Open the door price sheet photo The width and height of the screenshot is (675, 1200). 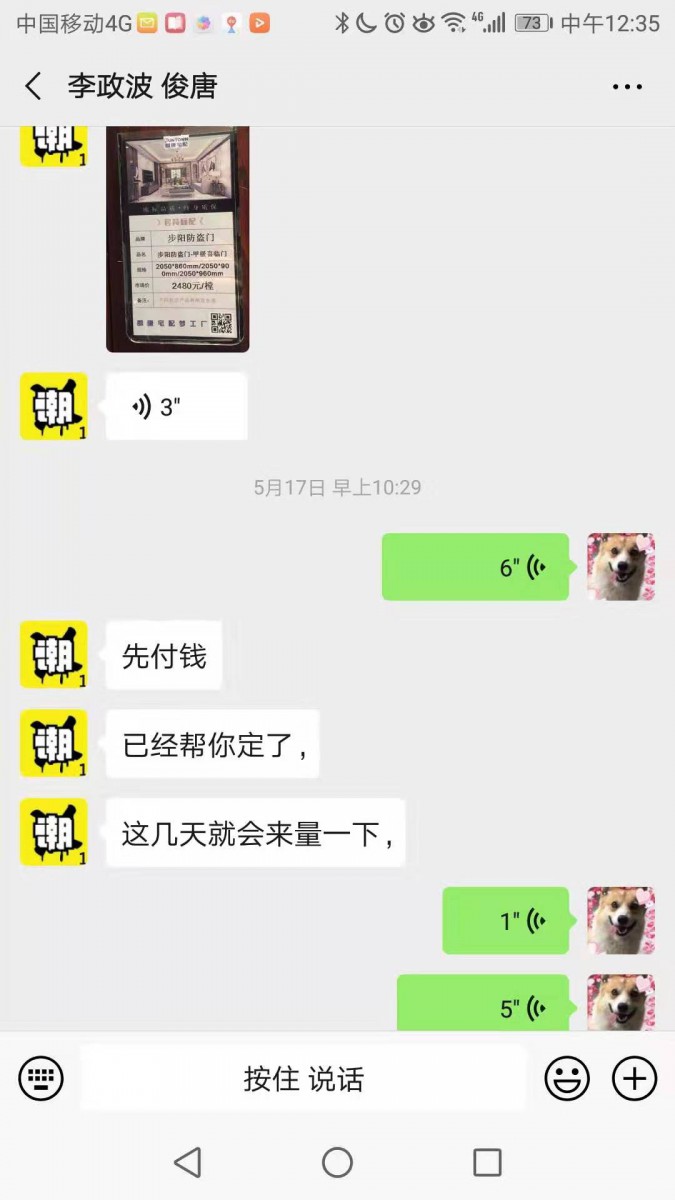(177, 239)
